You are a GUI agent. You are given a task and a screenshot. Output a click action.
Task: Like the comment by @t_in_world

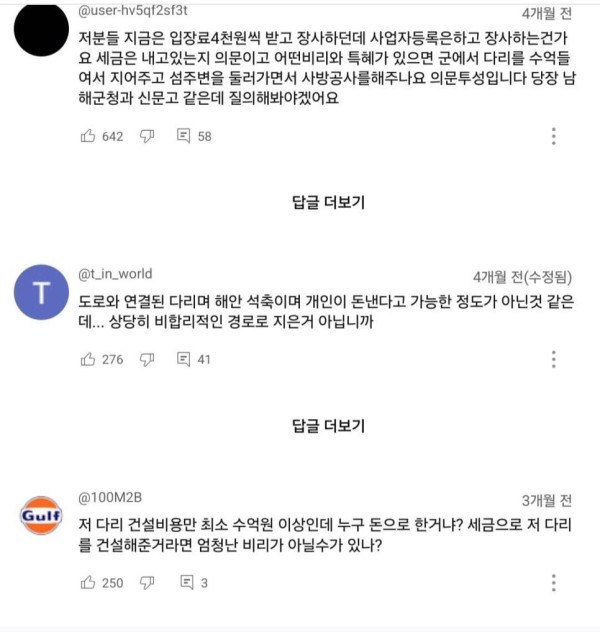[x=88, y=359]
